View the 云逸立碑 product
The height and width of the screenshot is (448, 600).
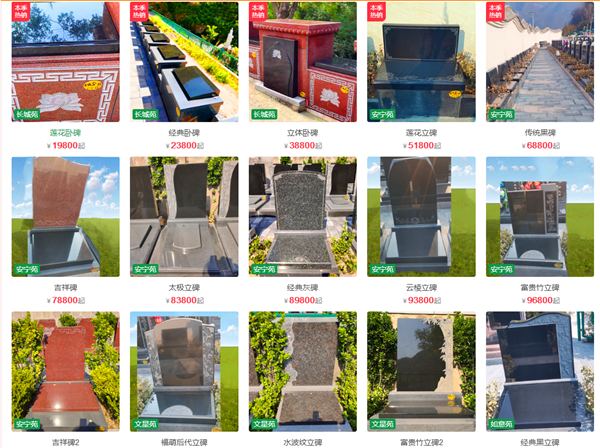coord(421,217)
